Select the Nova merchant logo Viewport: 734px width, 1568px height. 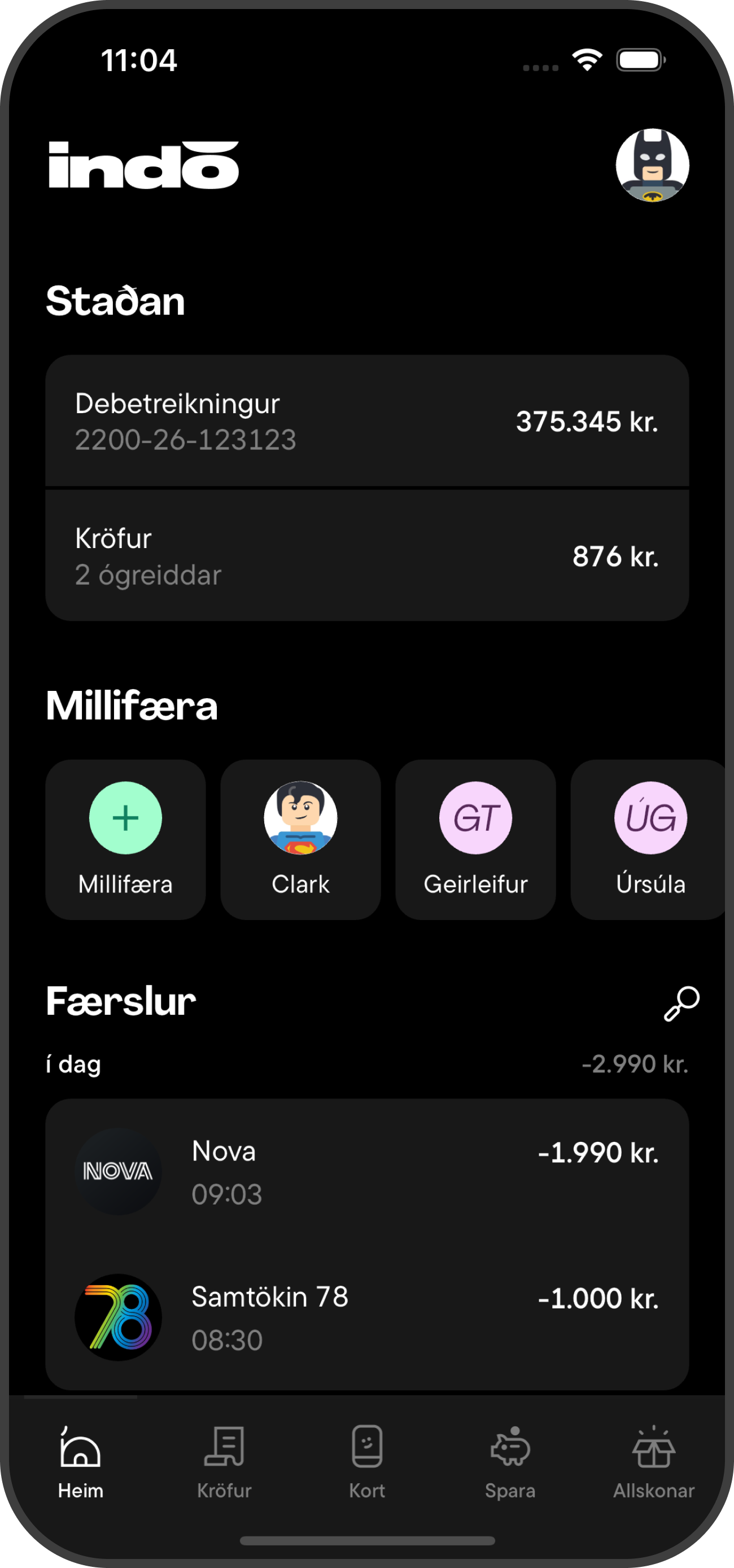coord(117,1172)
